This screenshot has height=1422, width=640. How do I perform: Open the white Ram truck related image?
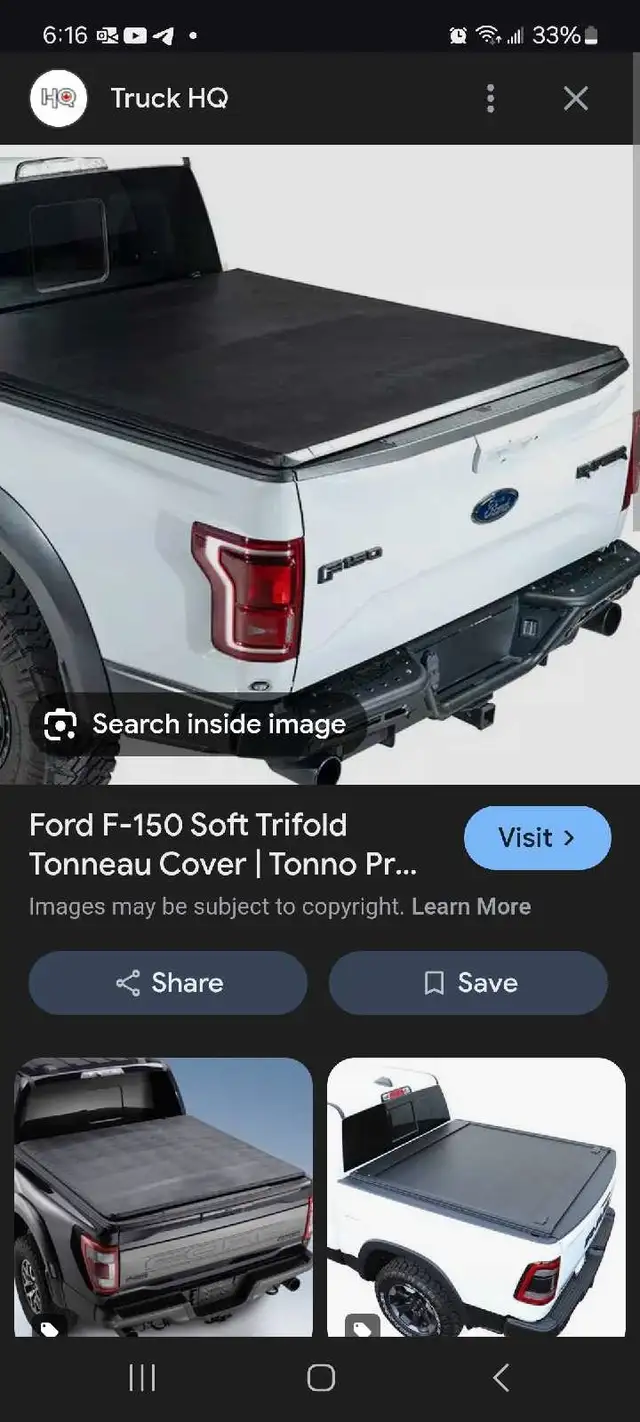click(476, 1197)
